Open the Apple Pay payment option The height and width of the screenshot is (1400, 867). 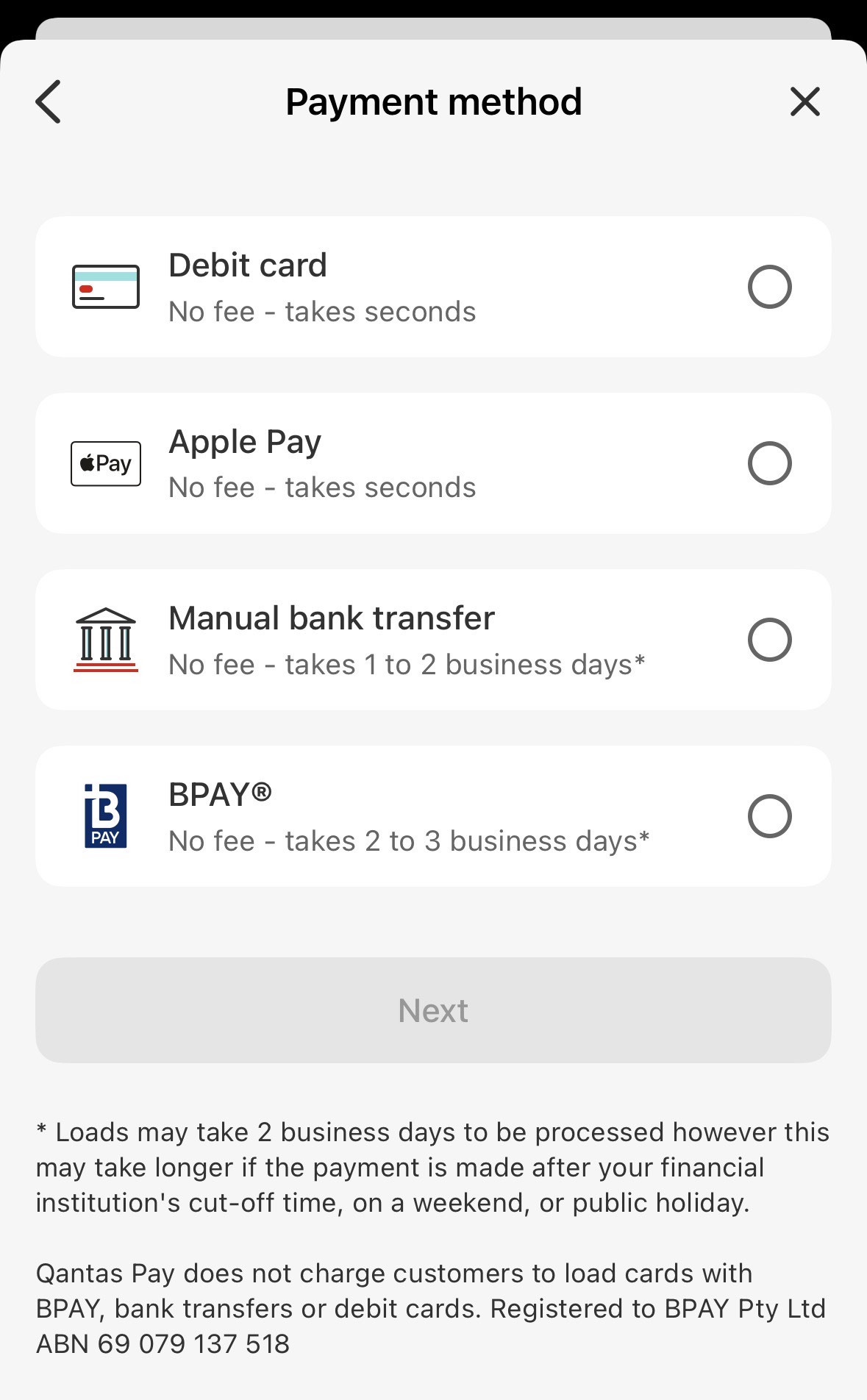434,463
